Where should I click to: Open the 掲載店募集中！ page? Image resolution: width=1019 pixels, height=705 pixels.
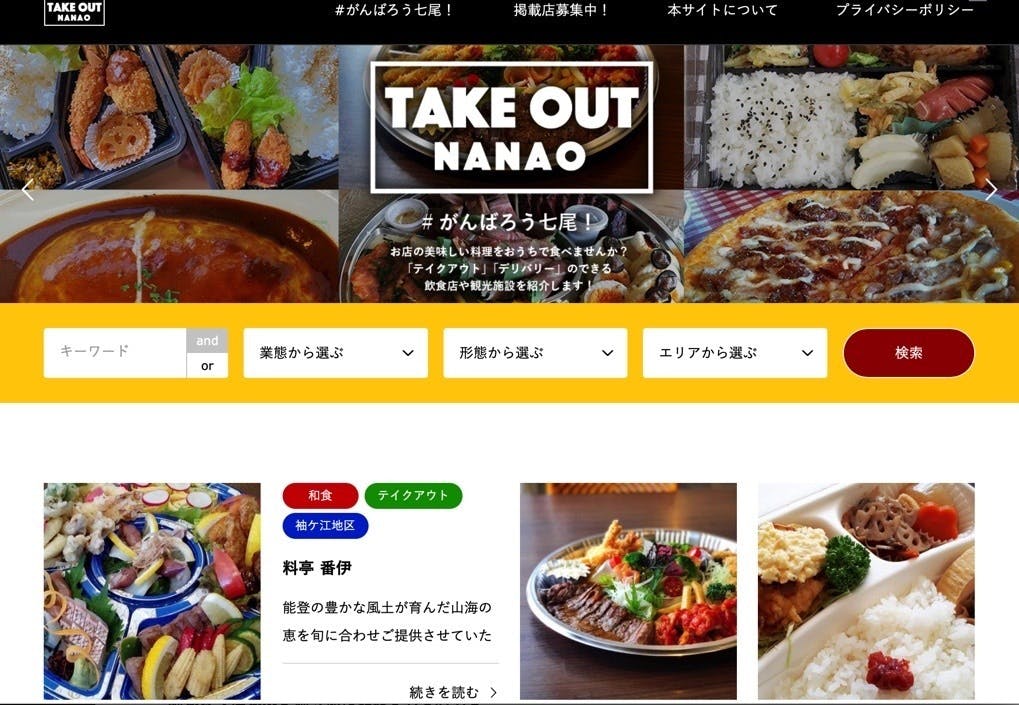click(561, 11)
